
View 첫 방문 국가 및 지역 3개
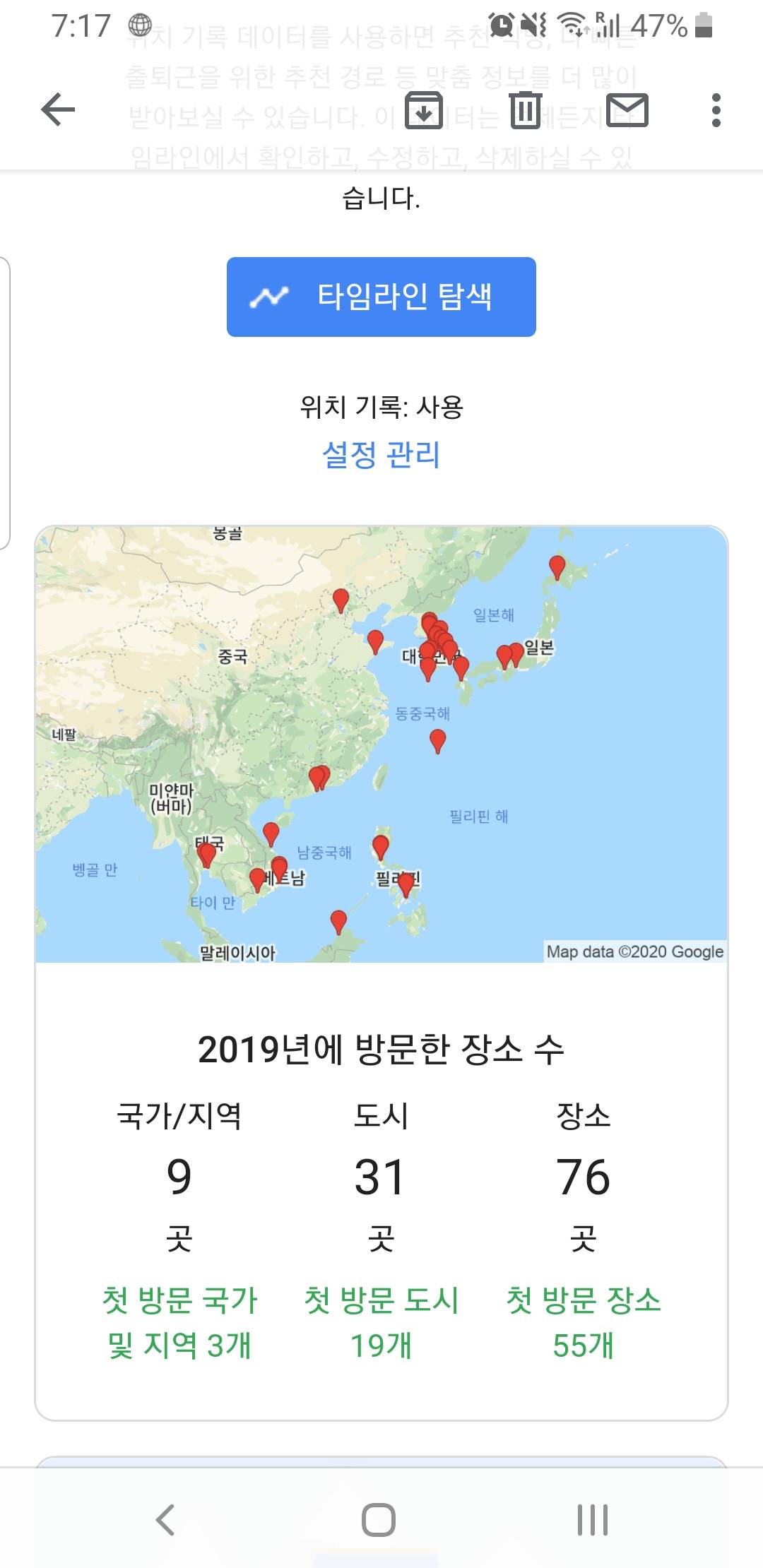179,1322
